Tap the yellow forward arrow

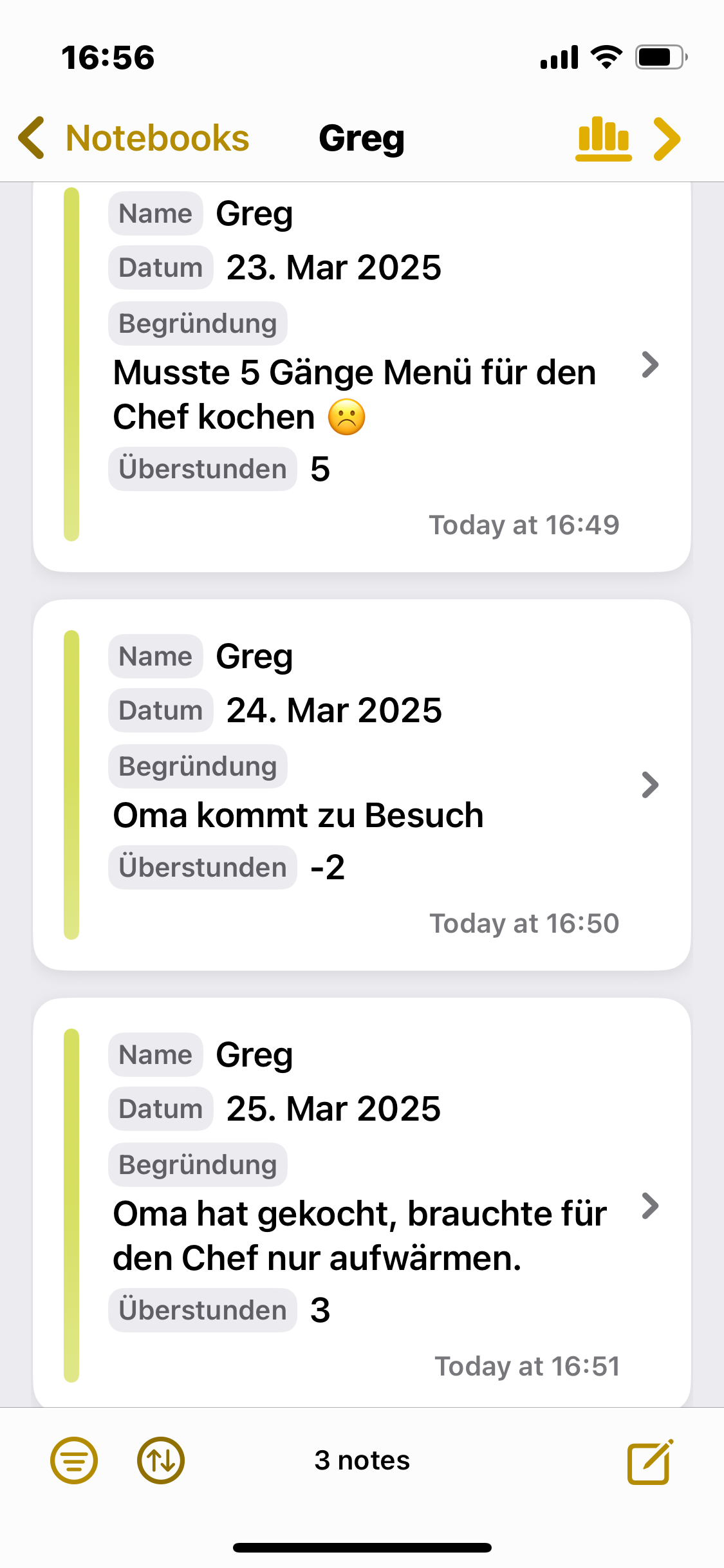[667, 138]
